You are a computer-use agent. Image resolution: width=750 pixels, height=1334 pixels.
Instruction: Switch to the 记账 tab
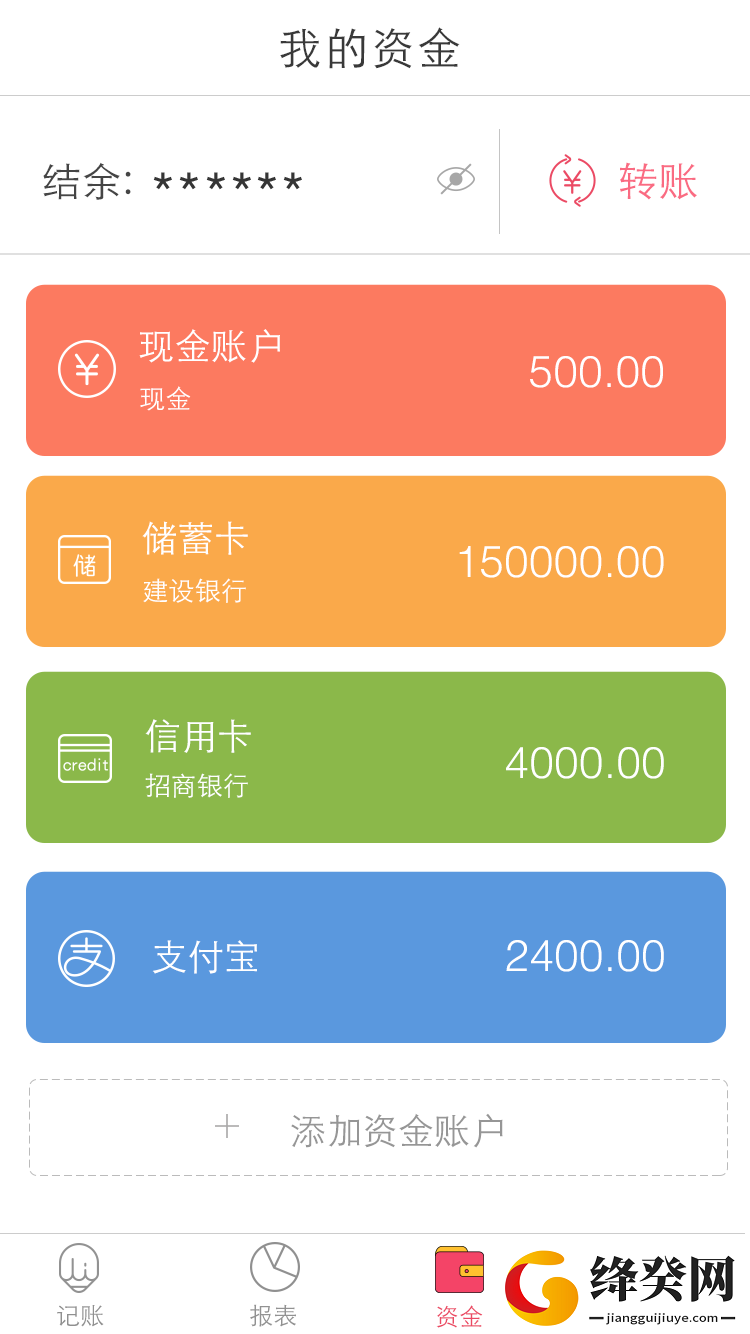pos(80,1285)
